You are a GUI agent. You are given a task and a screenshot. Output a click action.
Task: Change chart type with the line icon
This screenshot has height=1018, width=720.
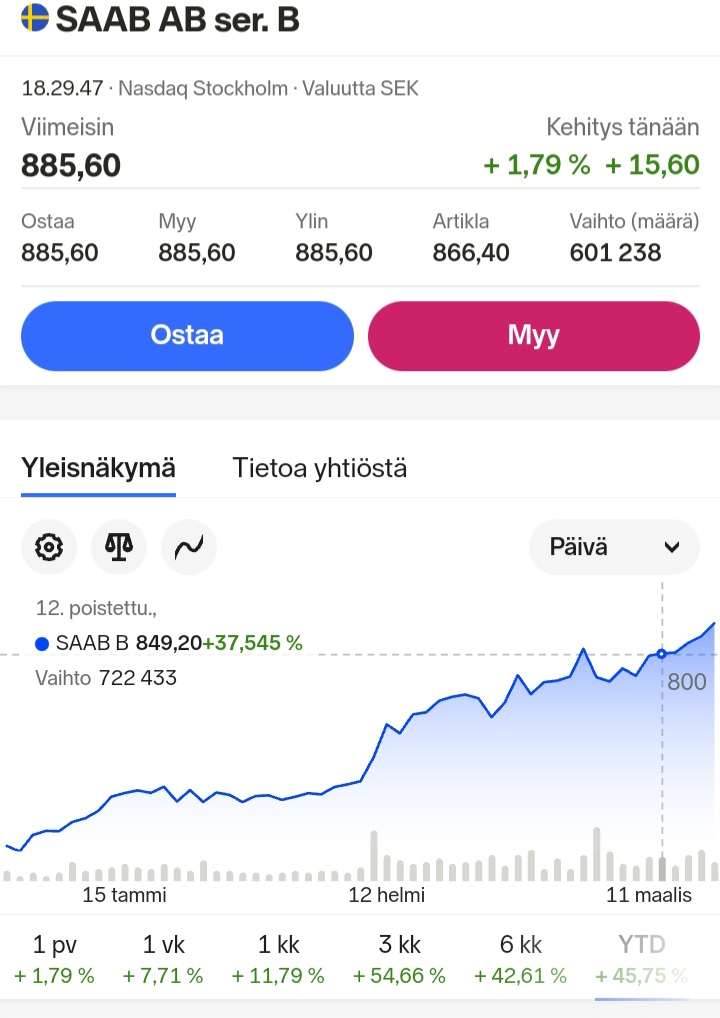(x=189, y=547)
